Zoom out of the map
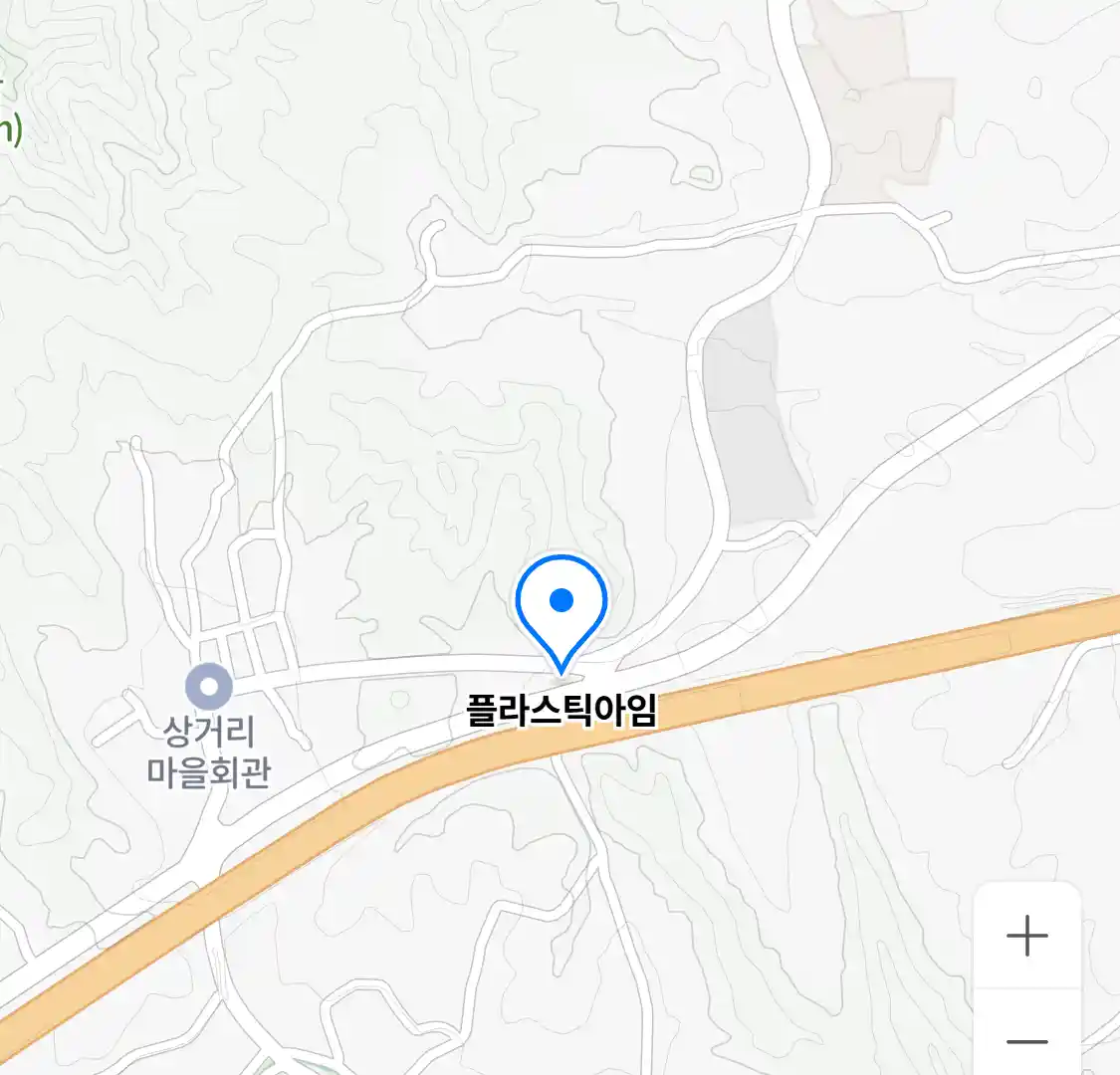 1026,1040
